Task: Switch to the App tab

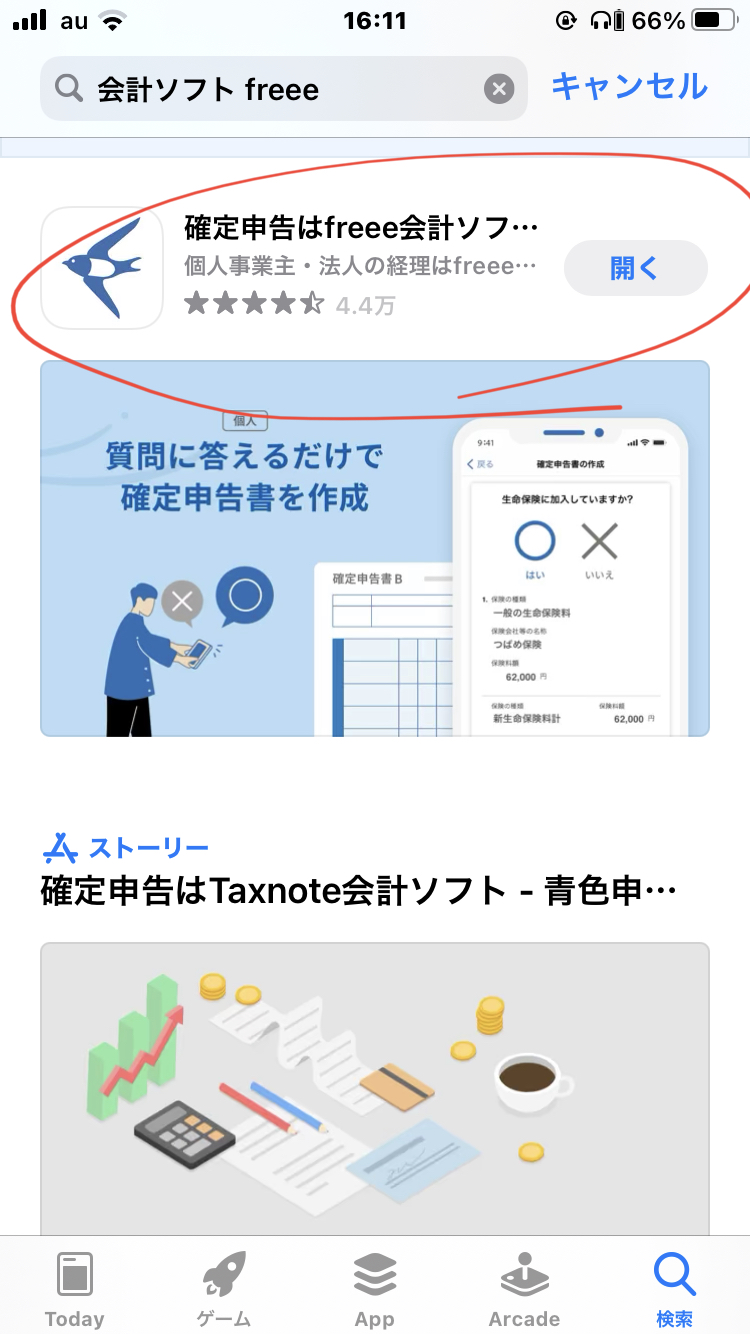Action: [375, 1288]
